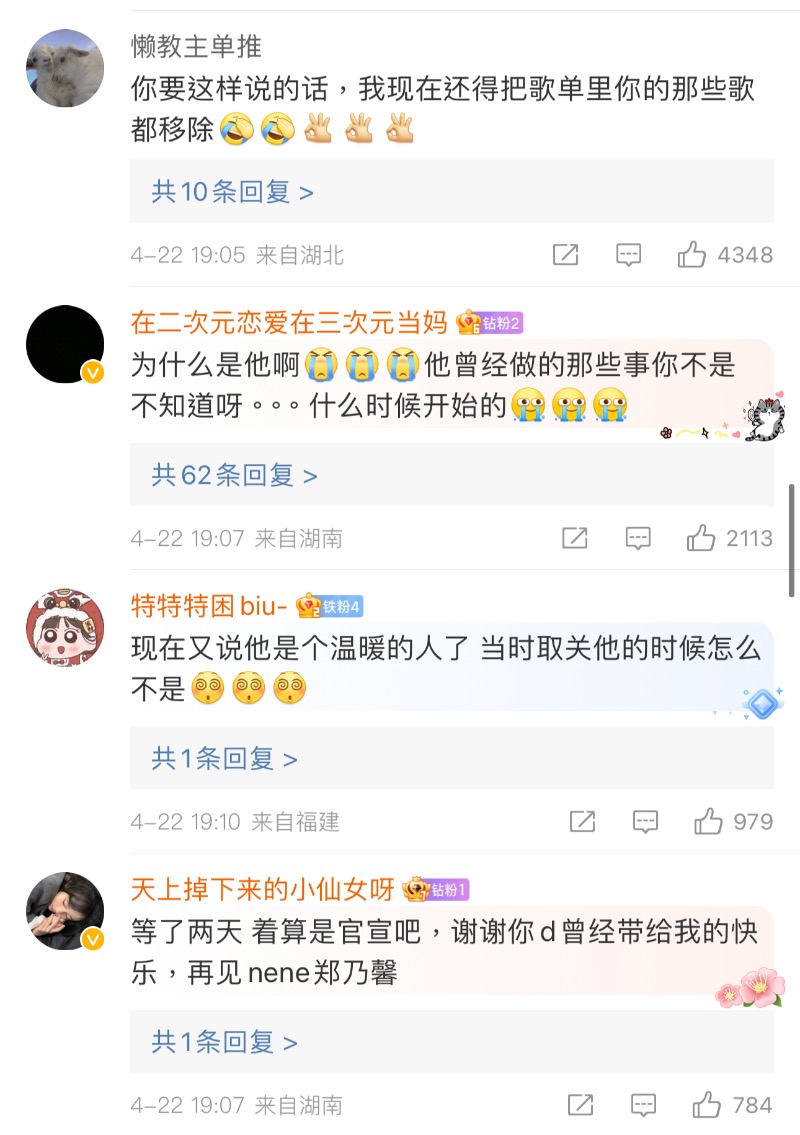This screenshot has height=1135, width=800.
Task: Tap the comment icon beside 2113 likes
Action: tap(638, 539)
